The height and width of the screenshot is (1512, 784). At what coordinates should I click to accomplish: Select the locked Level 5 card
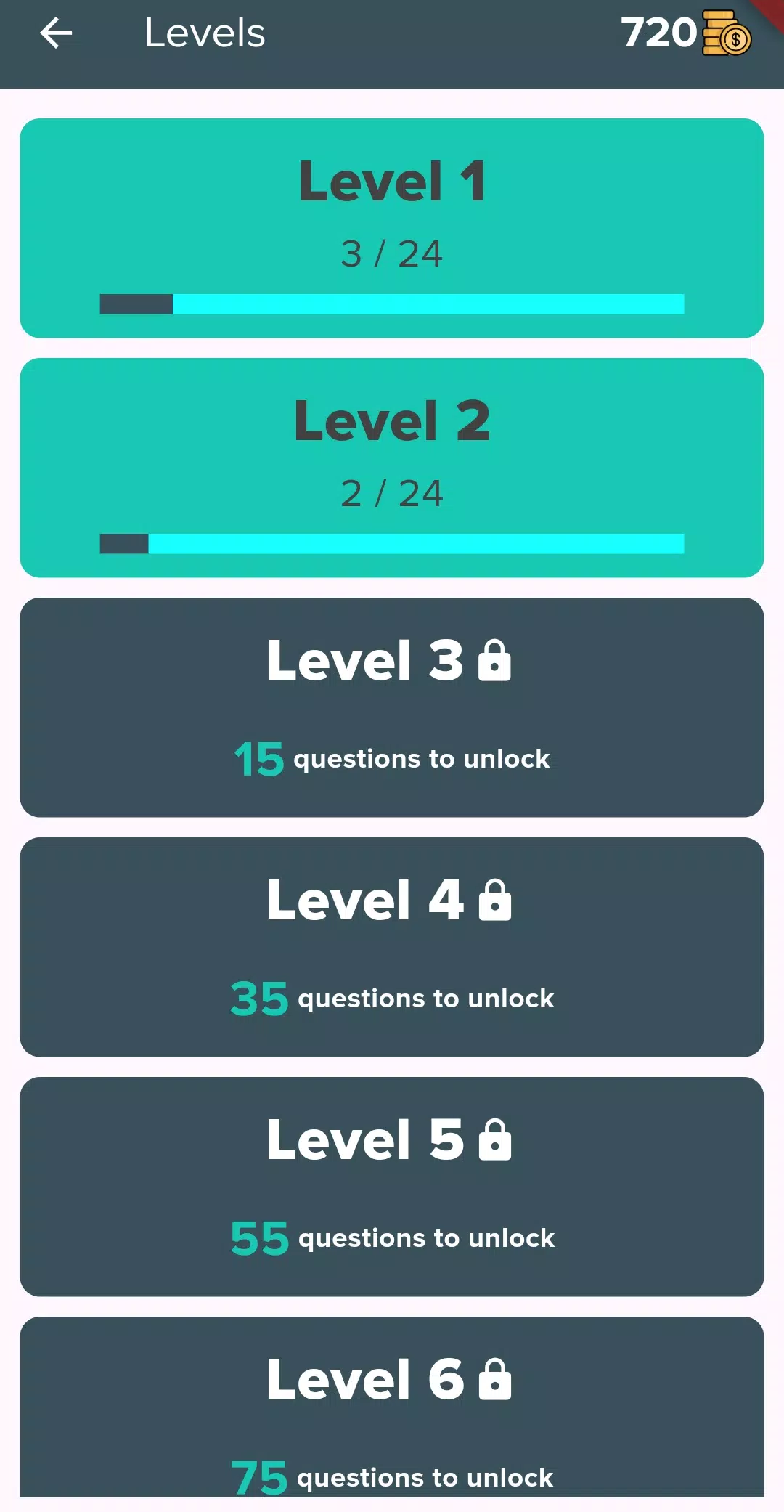(x=392, y=1187)
